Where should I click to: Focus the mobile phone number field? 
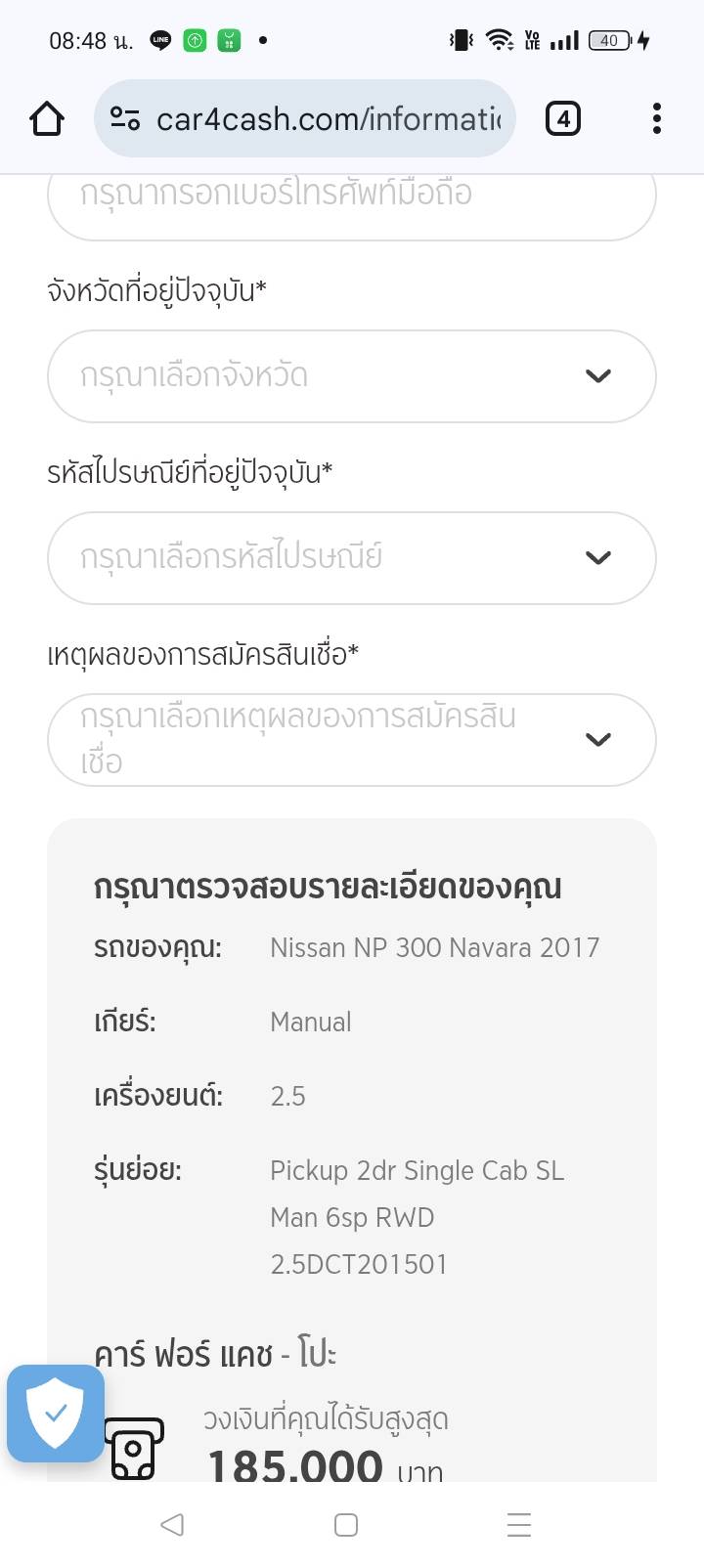click(x=352, y=201)
